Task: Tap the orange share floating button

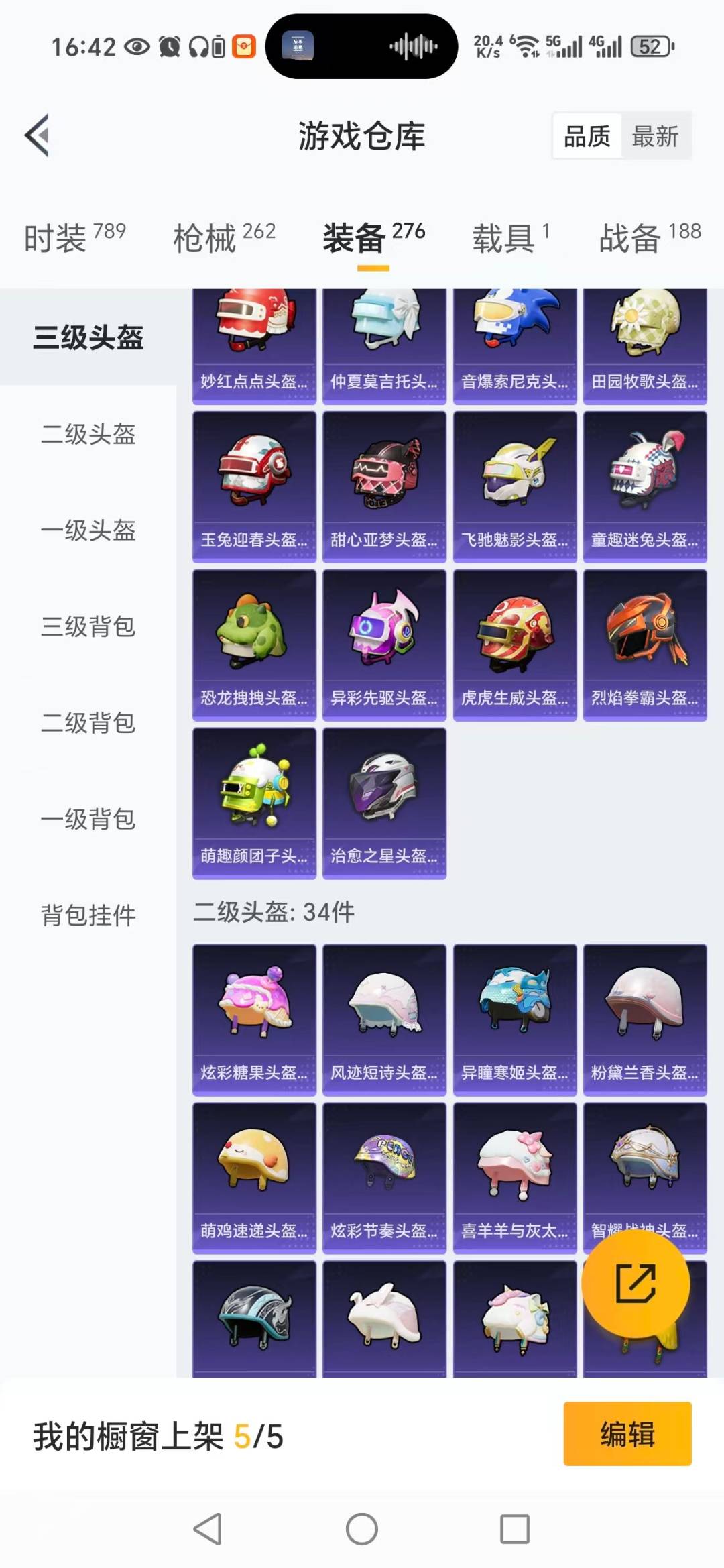Action: (635, 1284)
